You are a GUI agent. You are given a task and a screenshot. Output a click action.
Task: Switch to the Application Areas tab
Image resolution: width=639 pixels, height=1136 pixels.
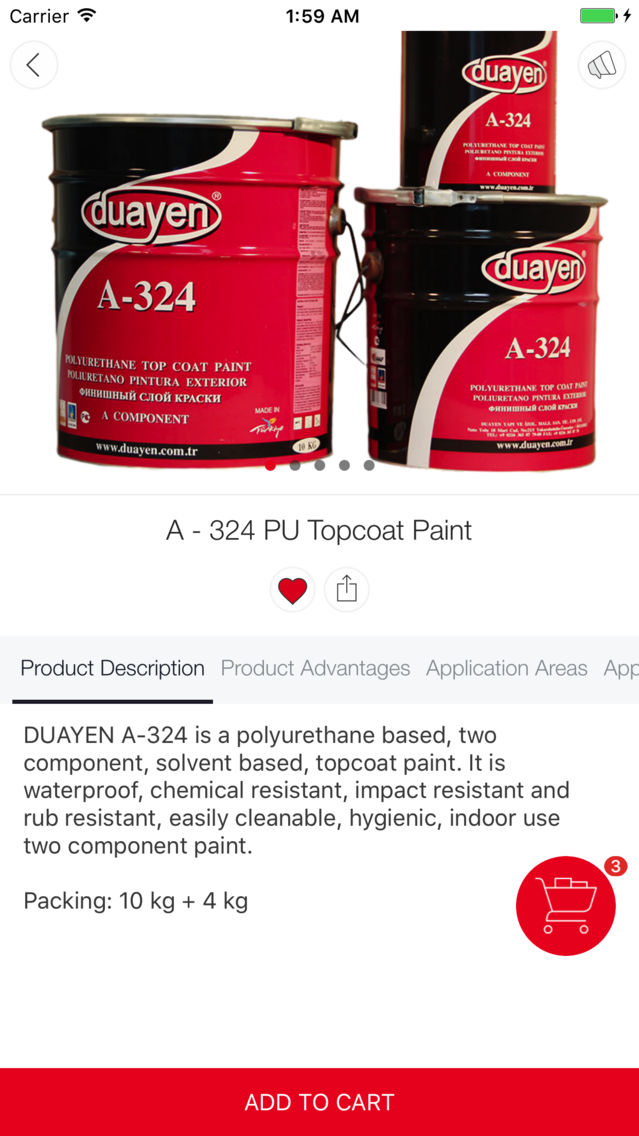tap(506, 668)
